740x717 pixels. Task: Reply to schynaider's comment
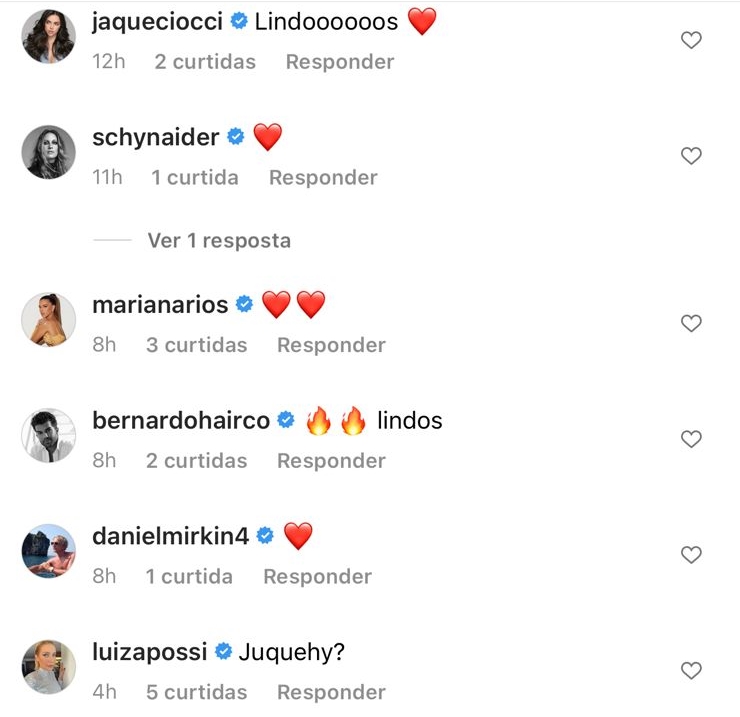coord(323,178)
